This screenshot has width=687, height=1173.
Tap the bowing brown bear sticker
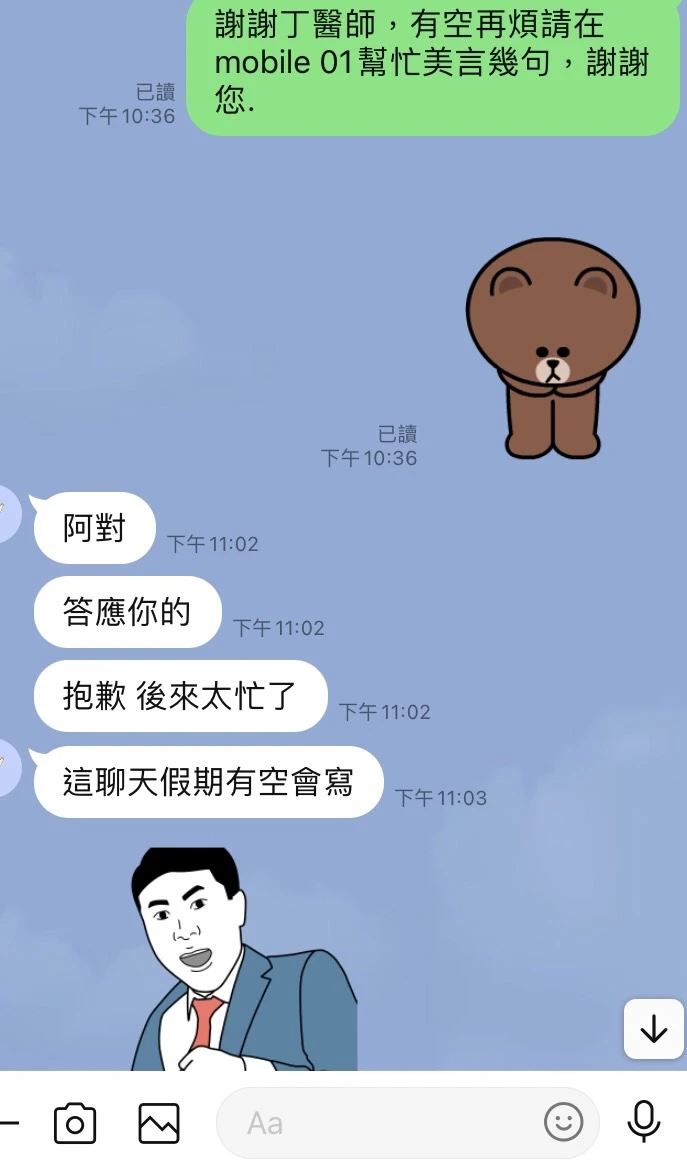pyautogui.click(x=552, y=348)
